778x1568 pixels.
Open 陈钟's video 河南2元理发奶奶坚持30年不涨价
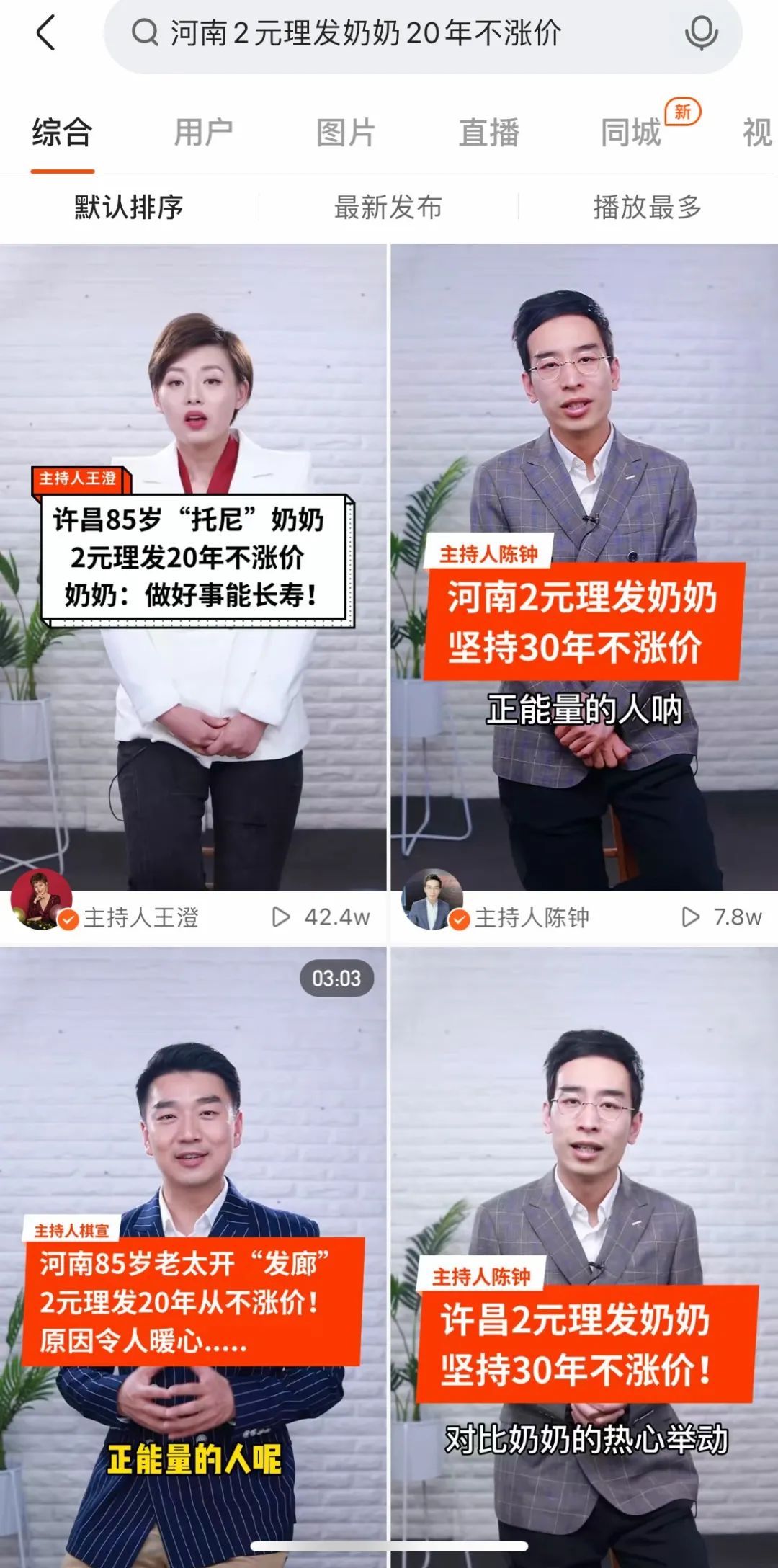pyautogui.click(x=583, y=562)
